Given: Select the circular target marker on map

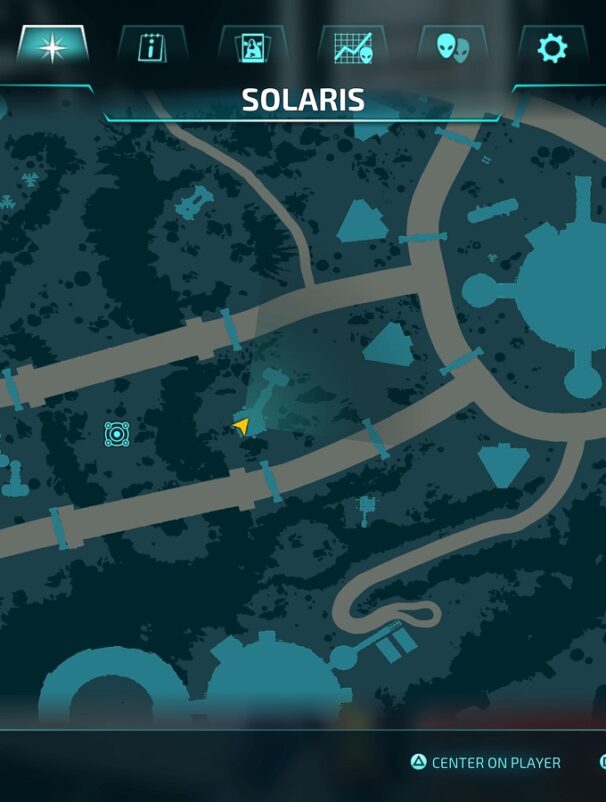Looking at the screenshot, I should [x=117, y=434].
